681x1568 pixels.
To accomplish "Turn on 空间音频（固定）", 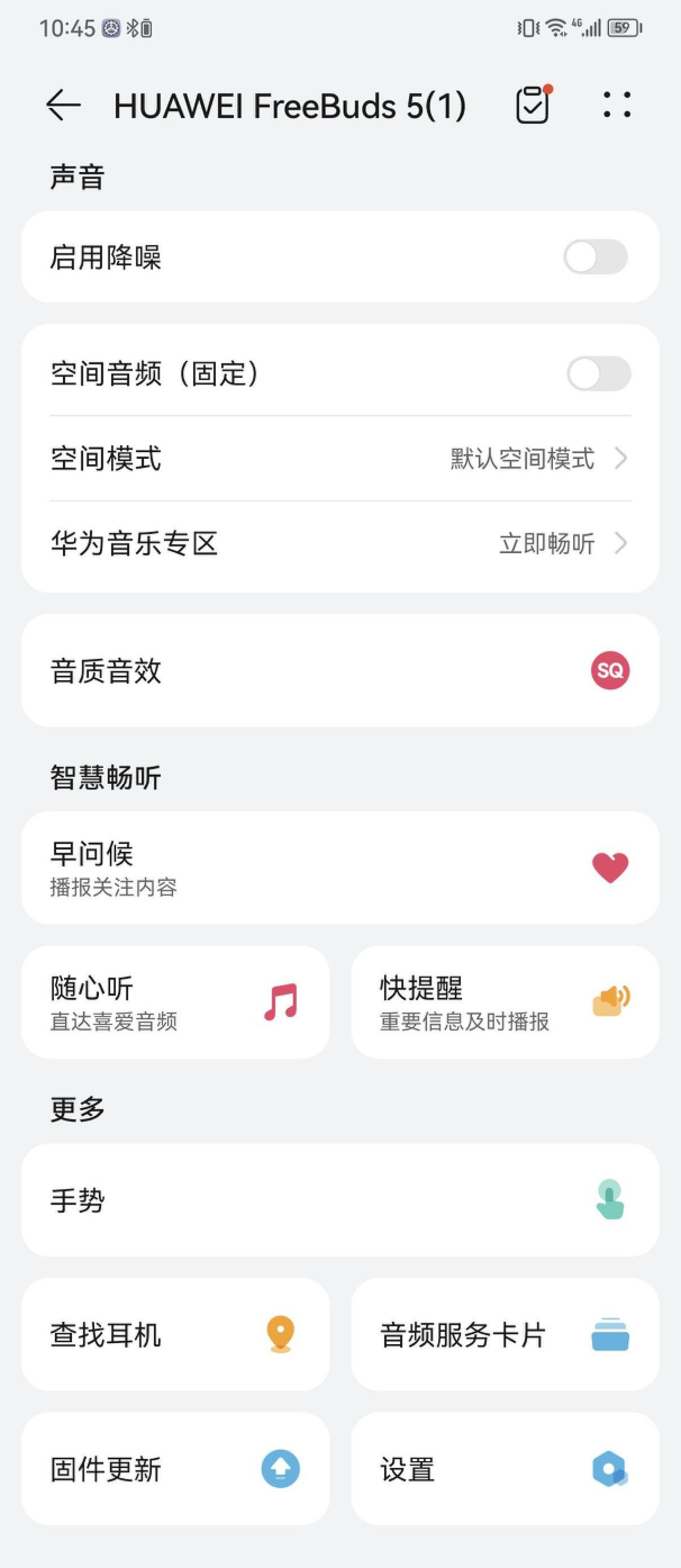I will (x=598, y=374).
